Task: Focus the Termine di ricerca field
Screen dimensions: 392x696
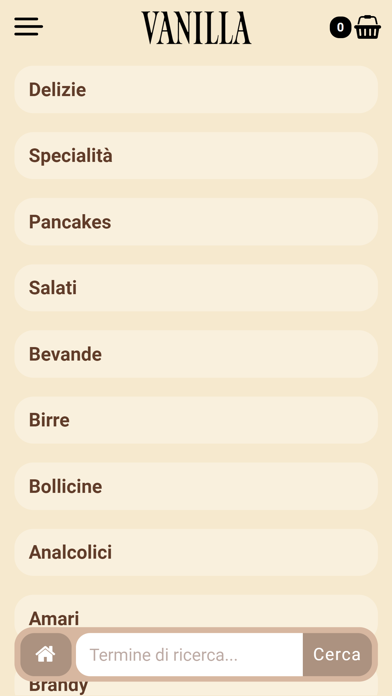Action: [x=189, y=654]
